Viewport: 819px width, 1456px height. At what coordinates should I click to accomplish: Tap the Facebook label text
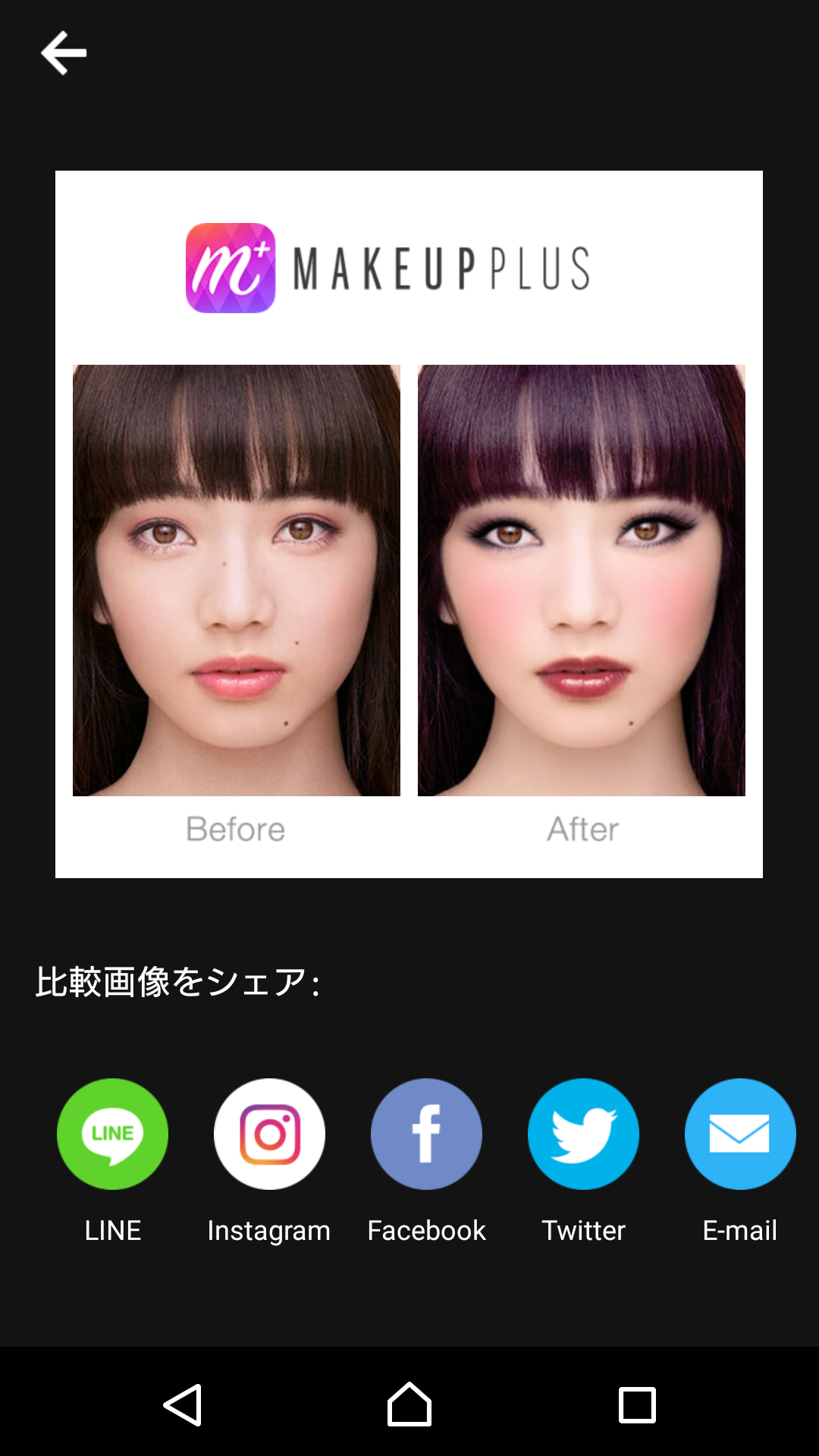point(426,1230)
